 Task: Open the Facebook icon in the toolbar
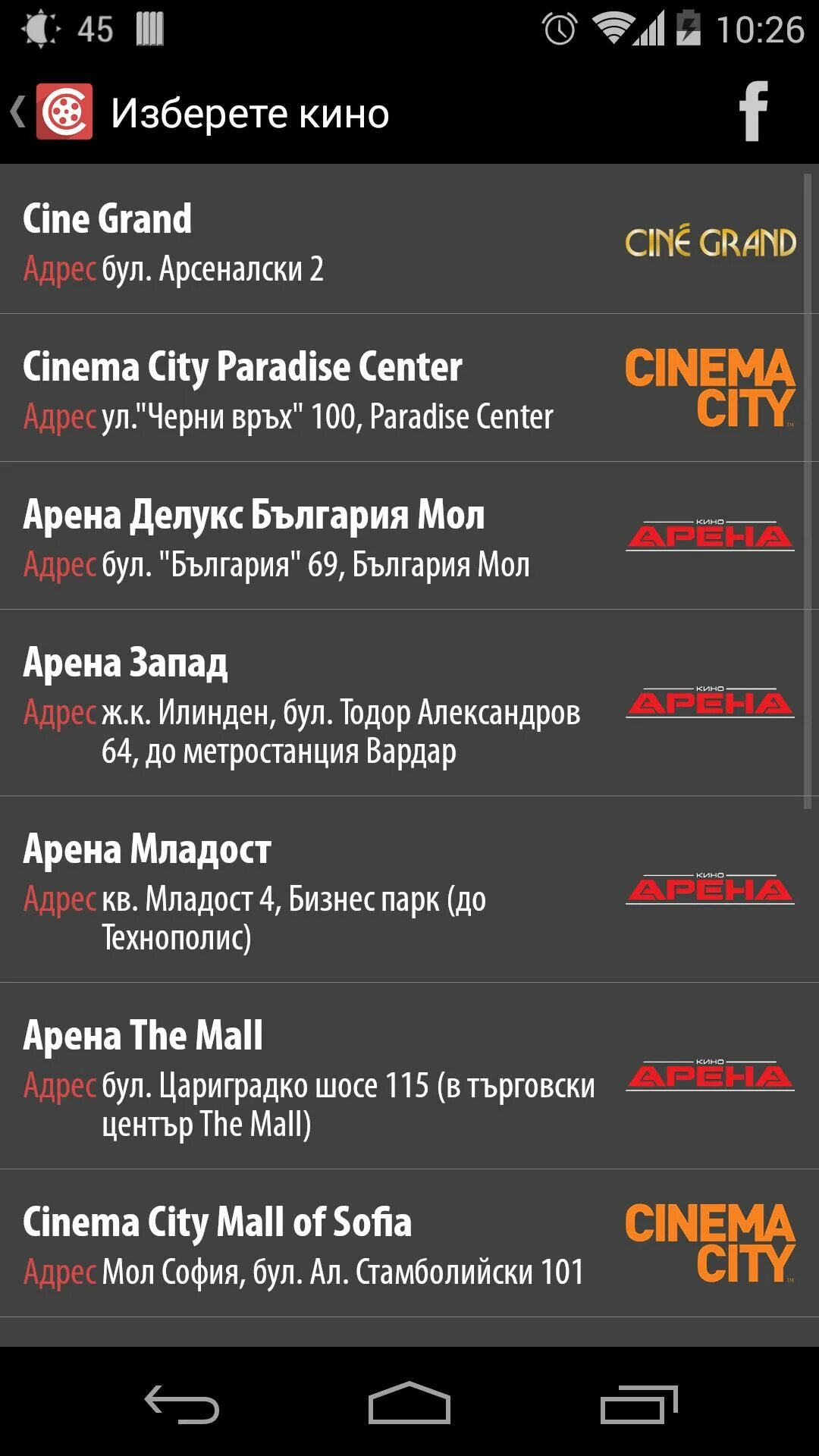[754, 112]
